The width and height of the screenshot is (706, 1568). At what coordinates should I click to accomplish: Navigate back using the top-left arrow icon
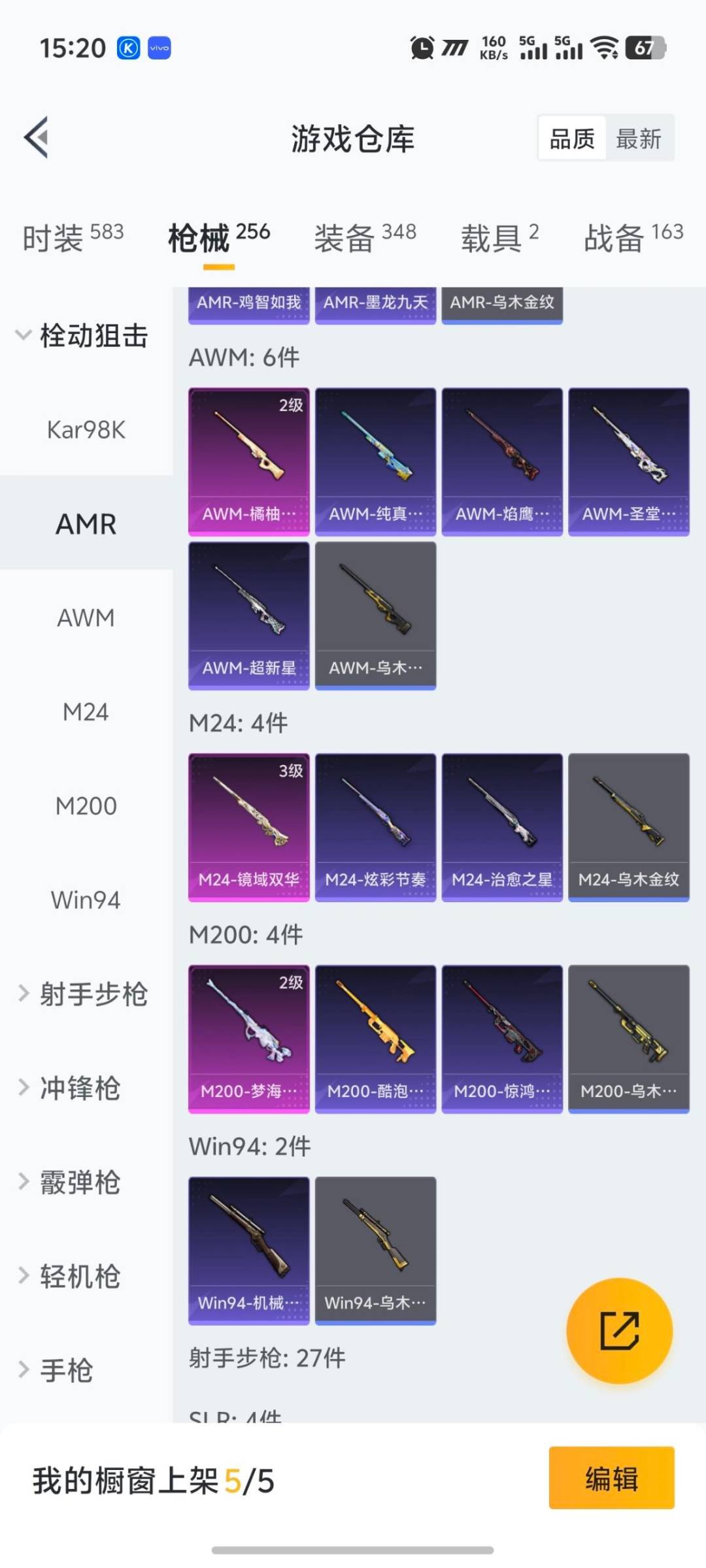pyautogui.click(x=36, y=137)
